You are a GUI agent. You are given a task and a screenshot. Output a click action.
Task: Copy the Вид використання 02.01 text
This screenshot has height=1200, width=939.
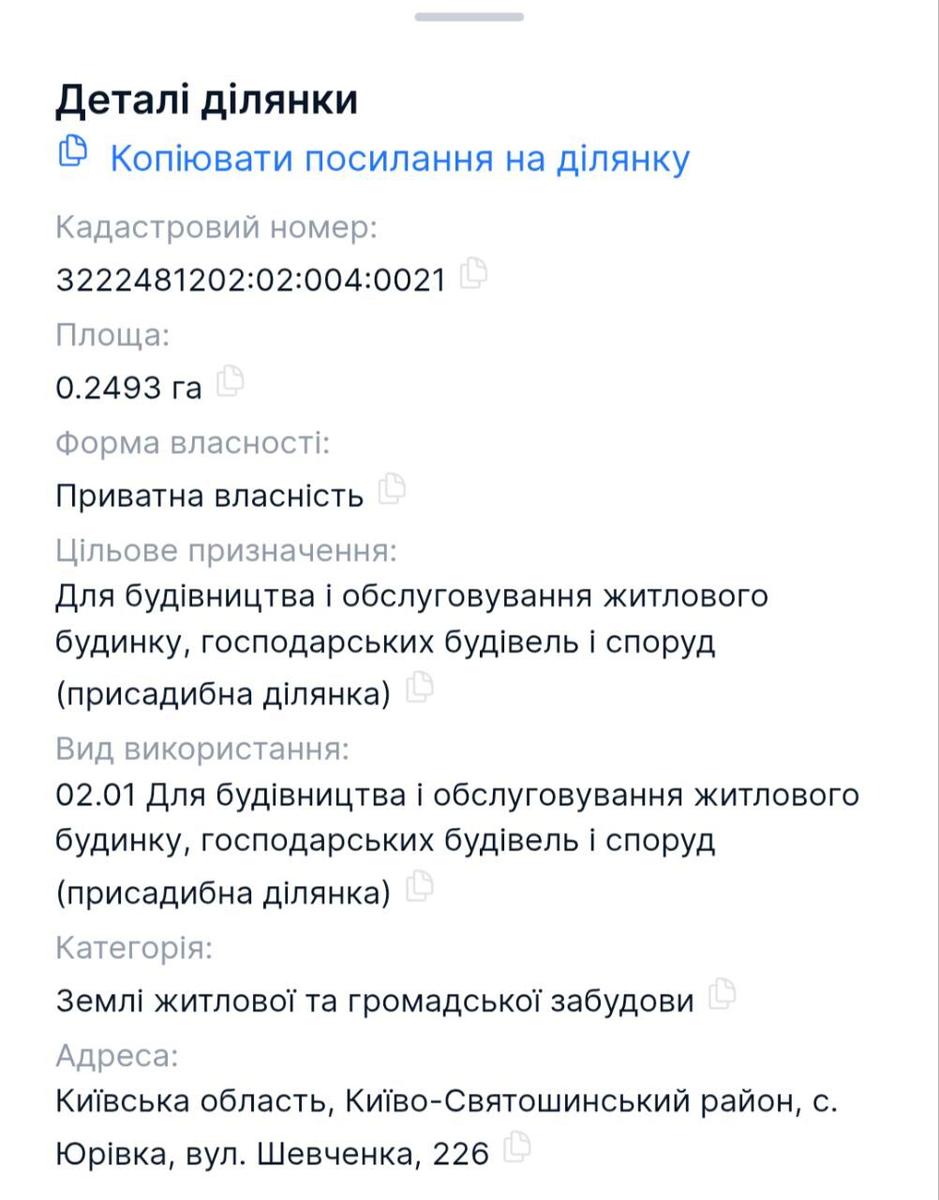coord(420,886)
